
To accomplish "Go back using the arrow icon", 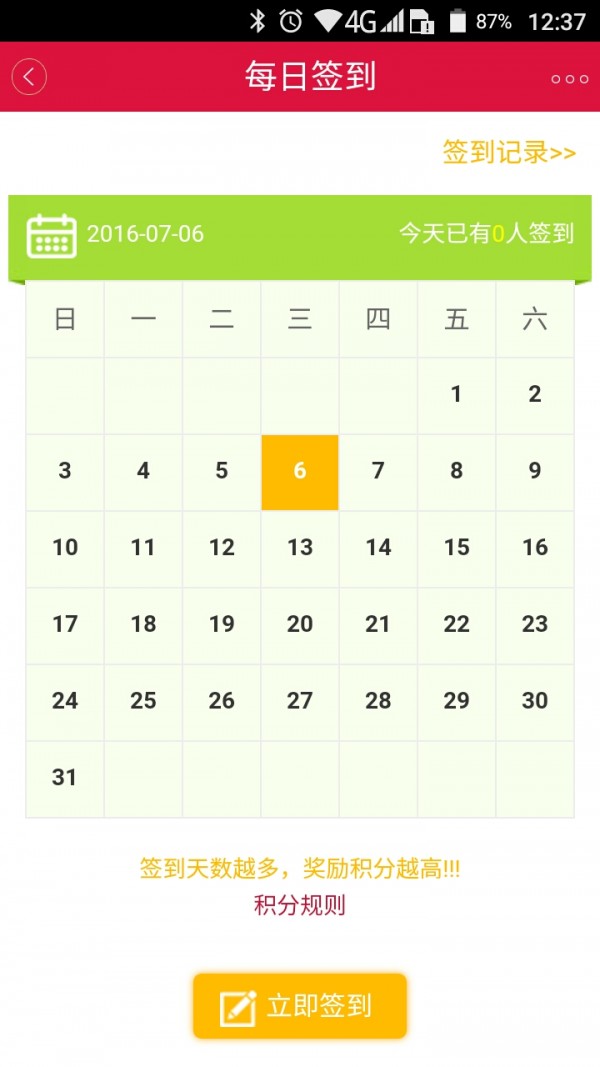I will pos(29,77).
